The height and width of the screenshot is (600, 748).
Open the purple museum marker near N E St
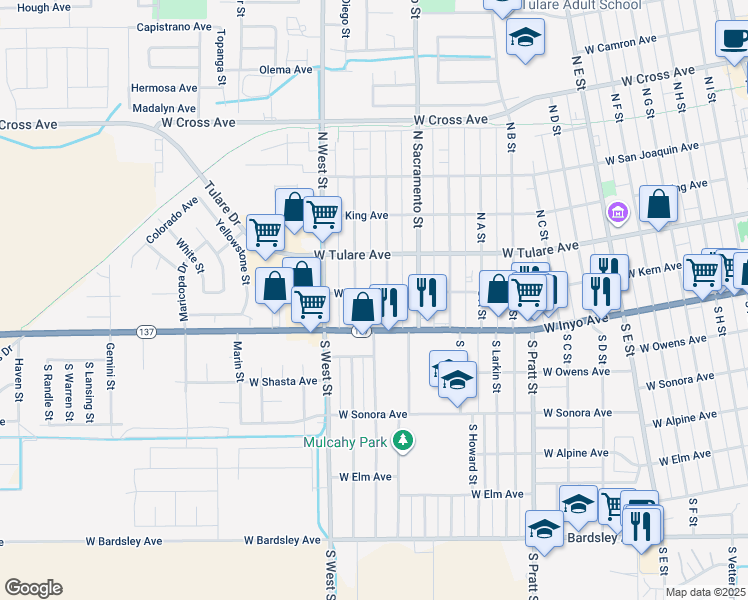[x=617, y=213]
